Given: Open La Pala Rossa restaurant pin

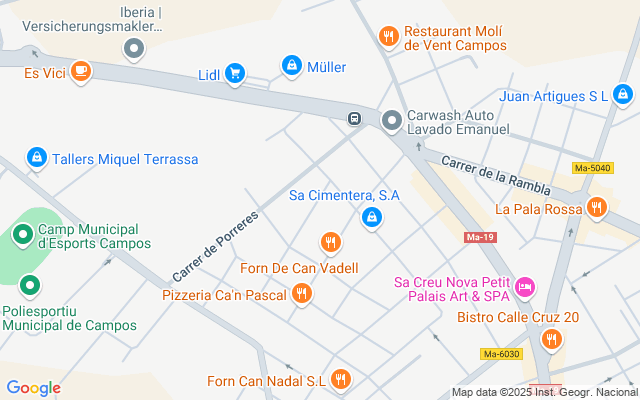Looking at the screenshot, I should click(x=597, y=208).
